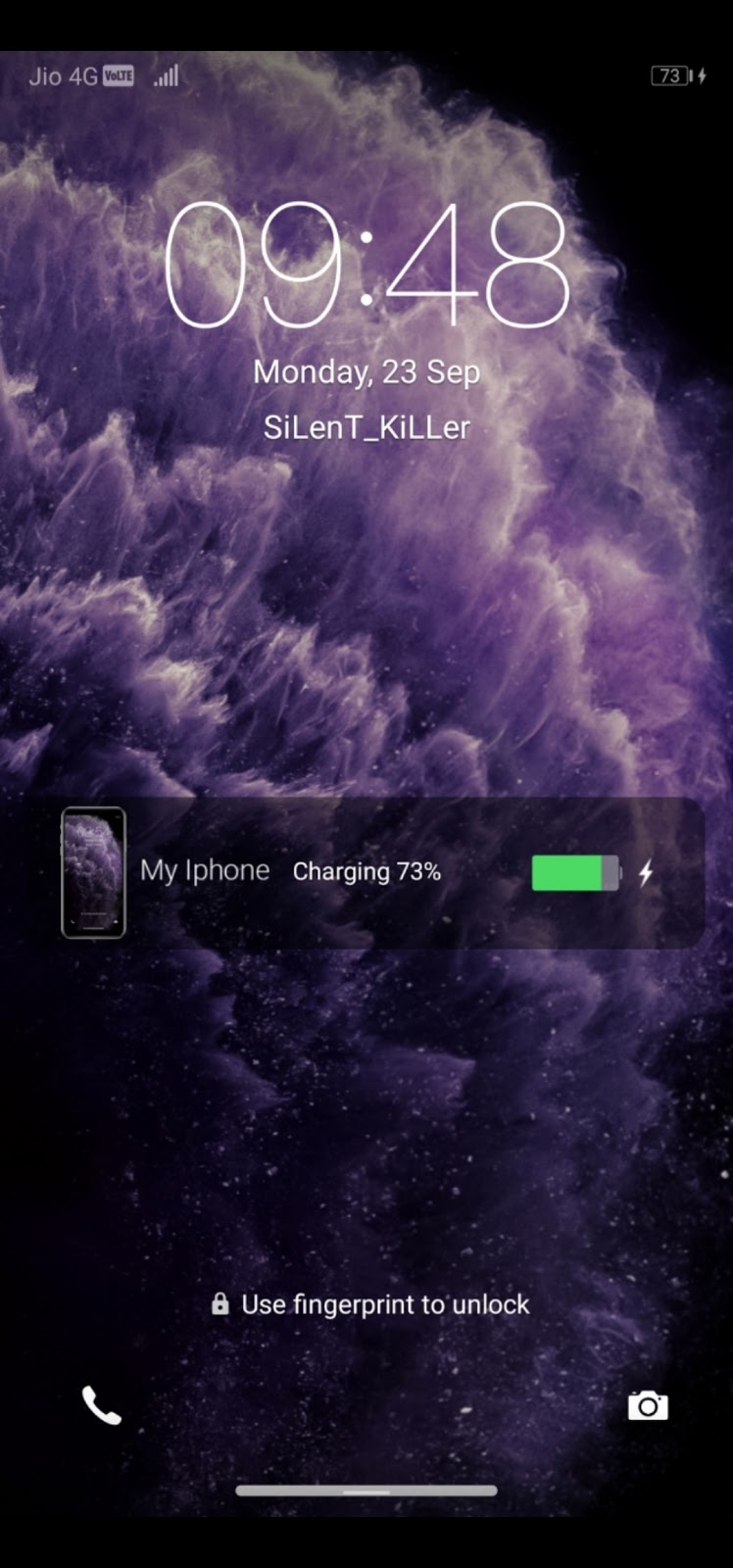This screenshot has width=733, height=1568.
Task: Launch the camera shortcut
Action: pos(648,1406)
